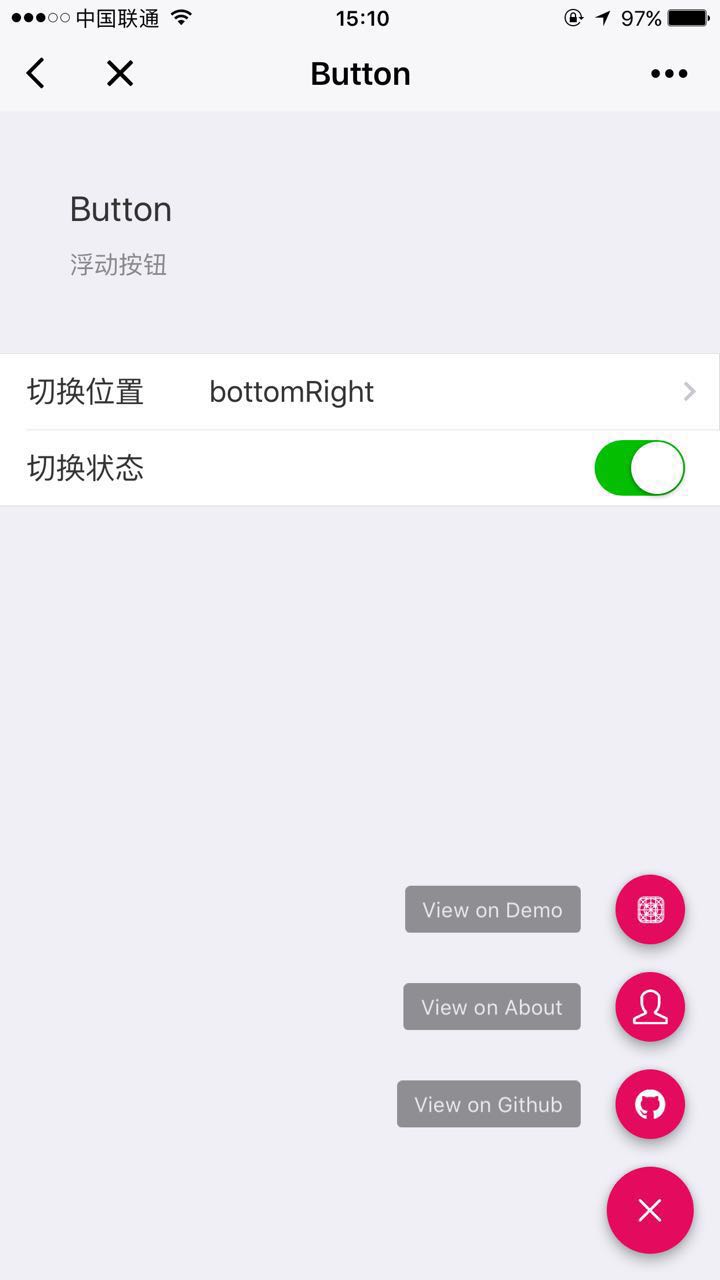The image size is (720, 1280).
Task: Select the View on Github label
Action: pyautogui.click(x=489, y=1104)
